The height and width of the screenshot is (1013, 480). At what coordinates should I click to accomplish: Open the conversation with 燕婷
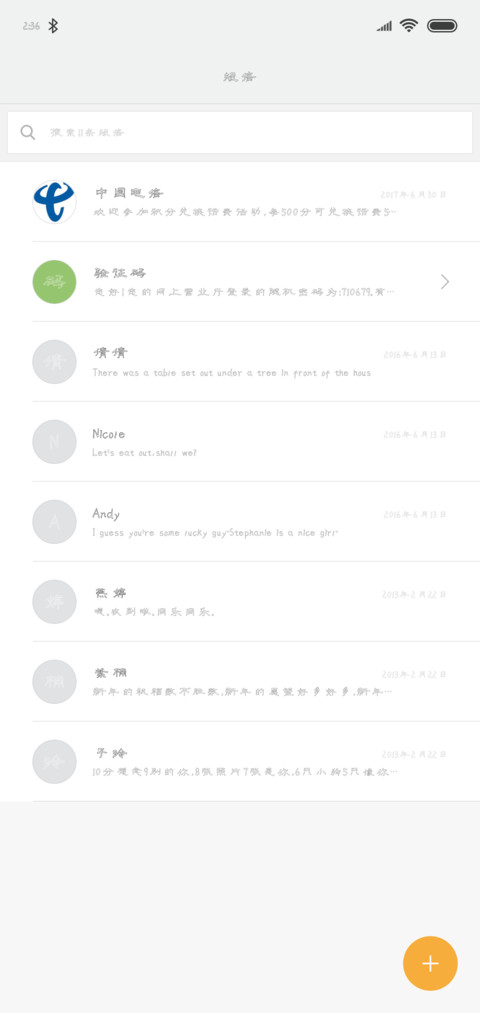(x=240, y=601)
